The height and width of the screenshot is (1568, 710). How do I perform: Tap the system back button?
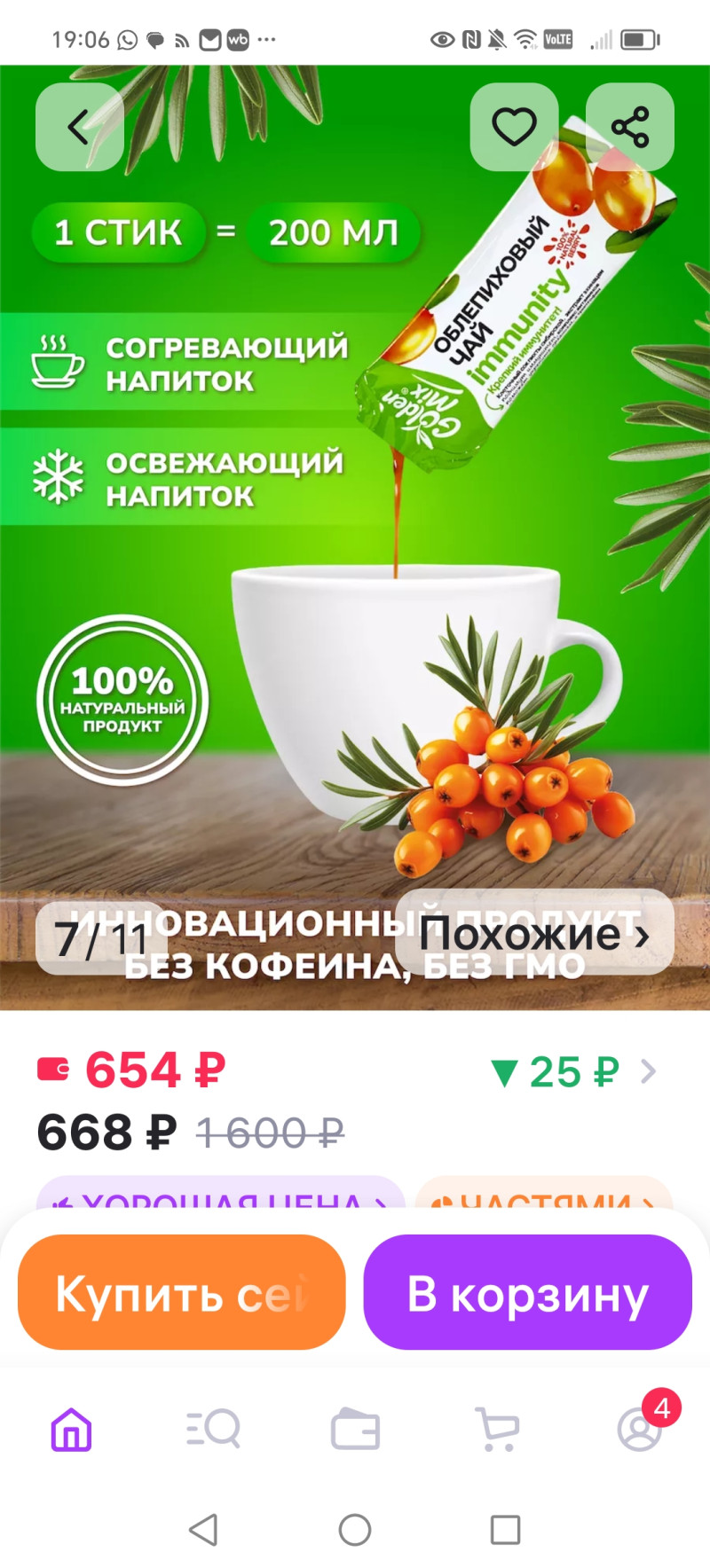[x=203, y=1530]
